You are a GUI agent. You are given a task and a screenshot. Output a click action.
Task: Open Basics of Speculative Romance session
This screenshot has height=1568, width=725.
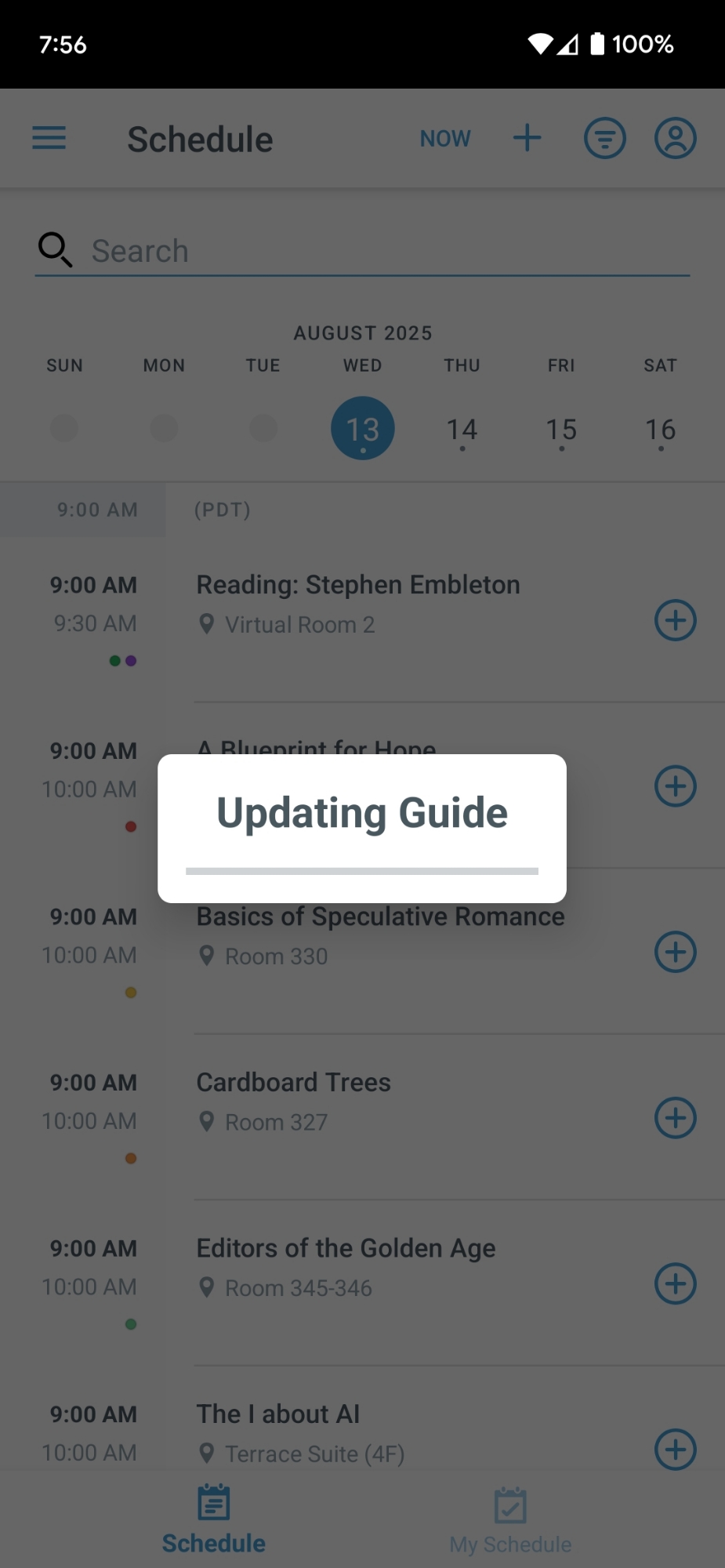coord(380,917)
